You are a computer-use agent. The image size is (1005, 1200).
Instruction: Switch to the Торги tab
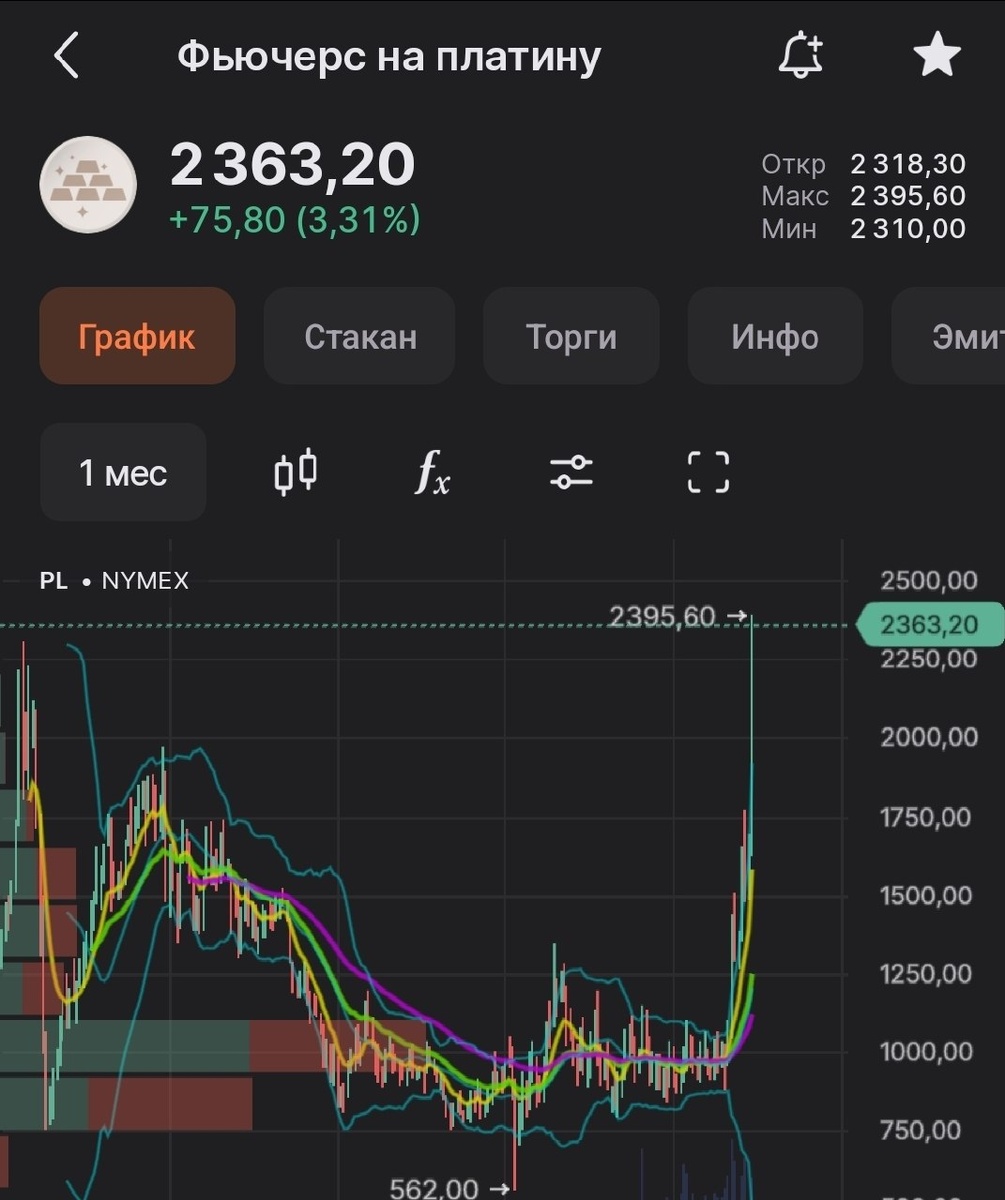pyautogui.click(x=571, y=336)
